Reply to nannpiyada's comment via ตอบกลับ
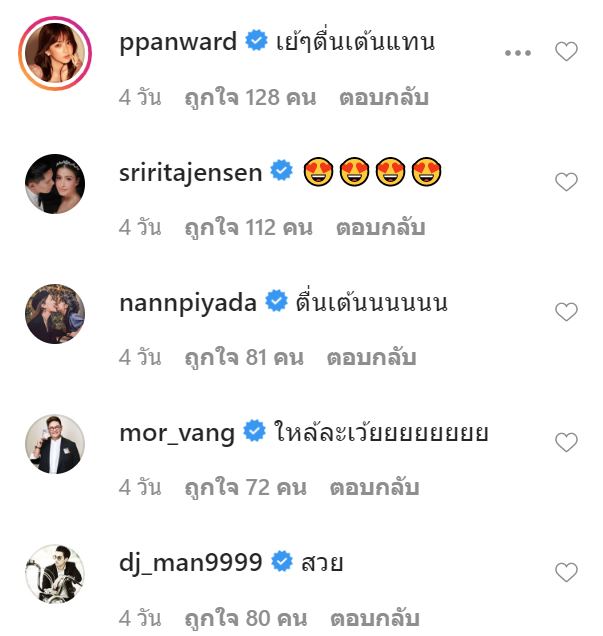Screen dimensions: 603x636 tap(372, 358)
